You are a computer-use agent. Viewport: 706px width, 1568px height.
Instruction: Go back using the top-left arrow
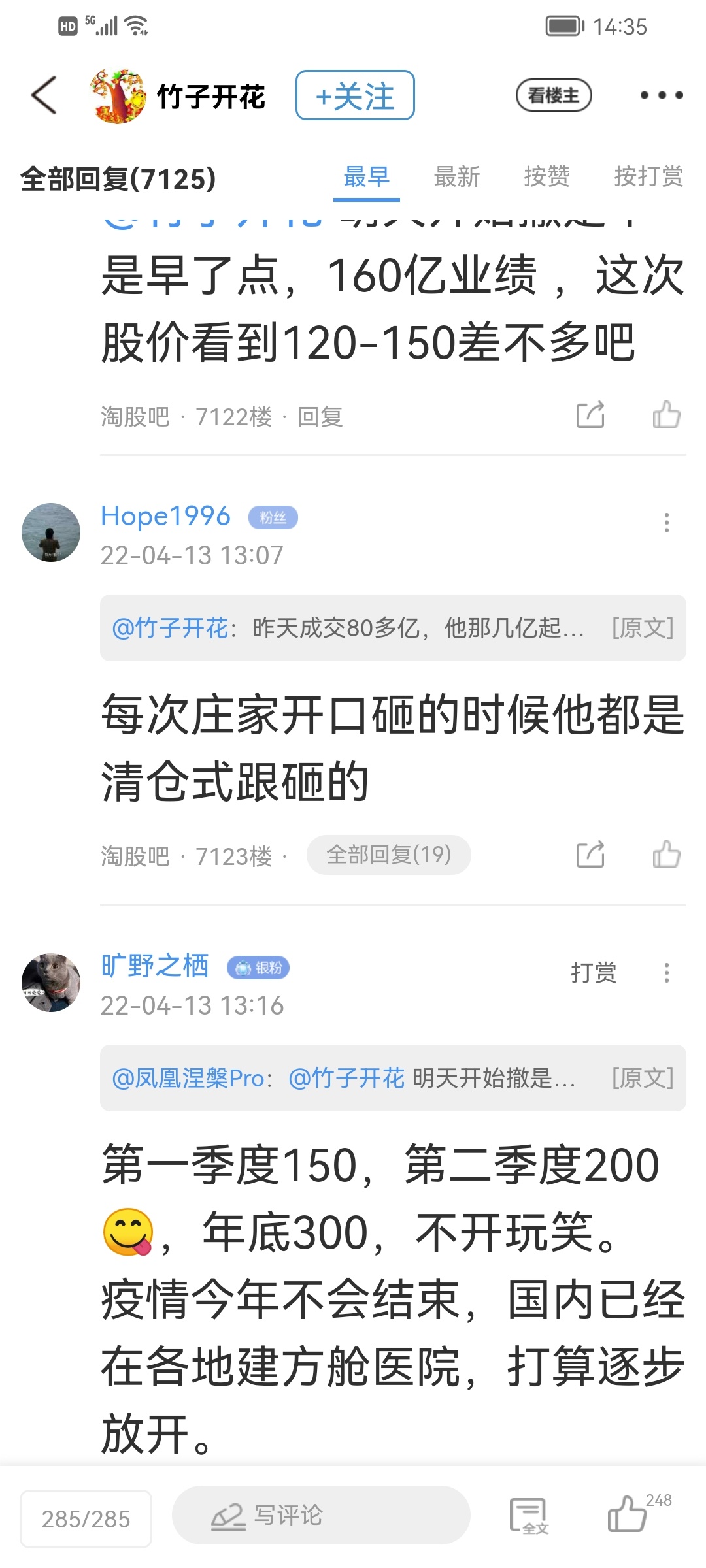click(x=44, y=95)
